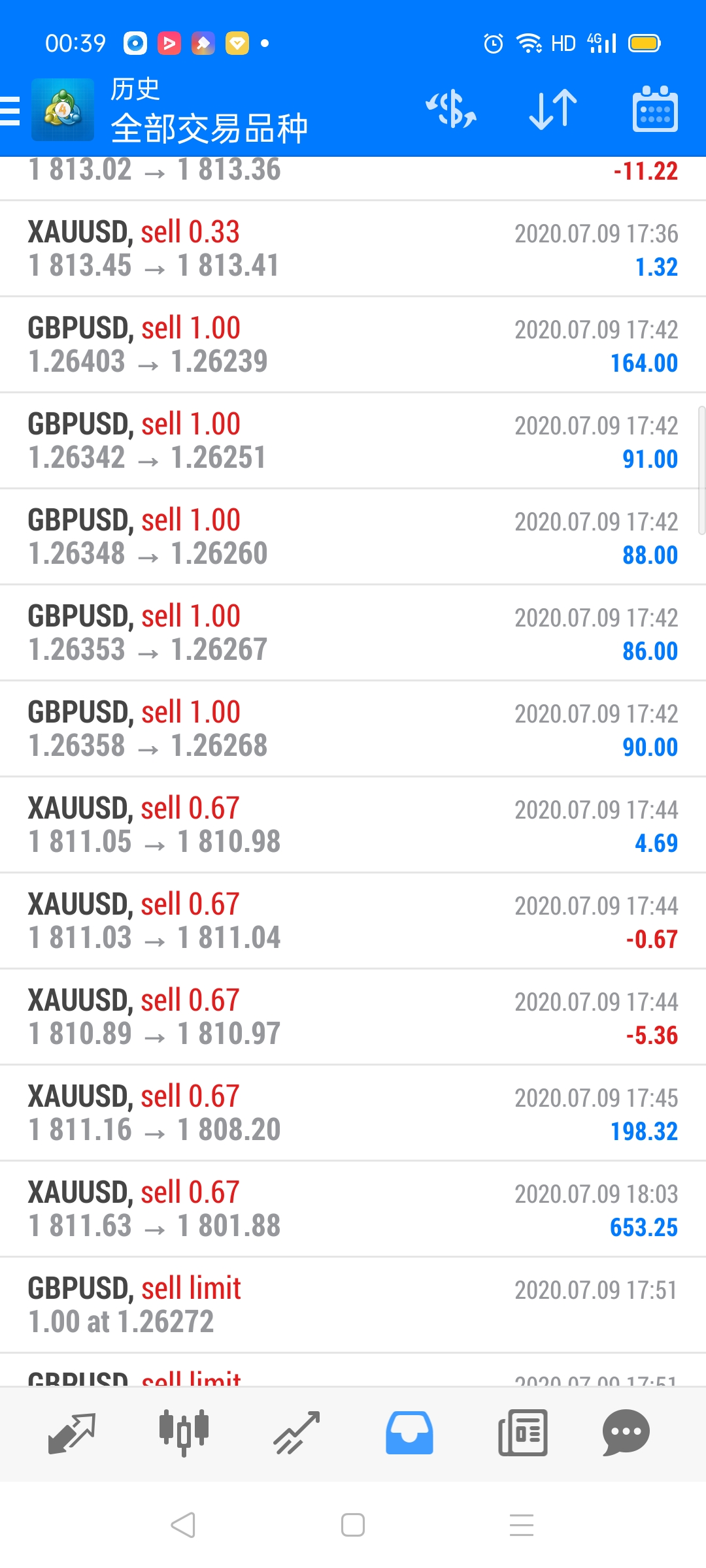The image size is (706, 1568).
Task: Open the Chat messages tab
Action: click(x=626, y=1433)
